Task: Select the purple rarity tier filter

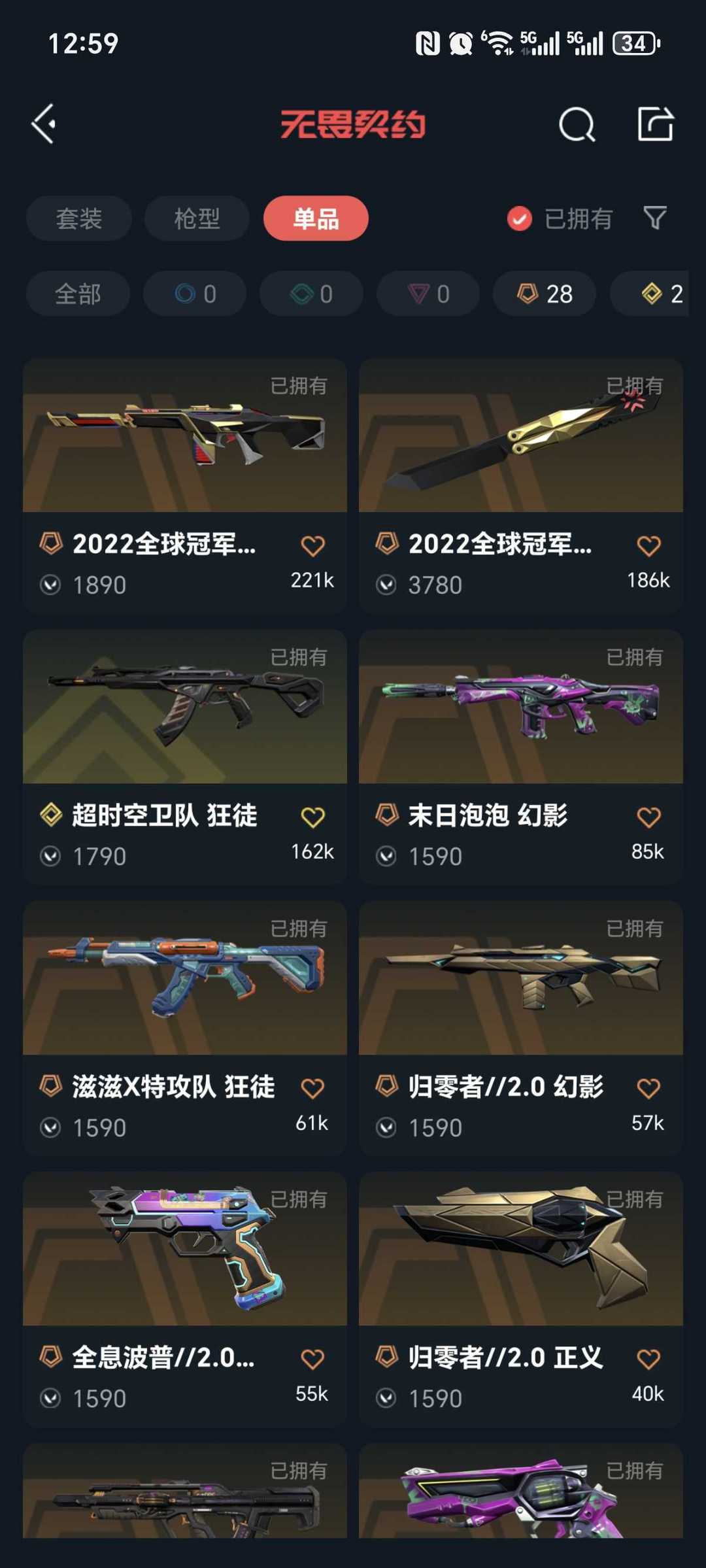Action: [x=427, y=294]
